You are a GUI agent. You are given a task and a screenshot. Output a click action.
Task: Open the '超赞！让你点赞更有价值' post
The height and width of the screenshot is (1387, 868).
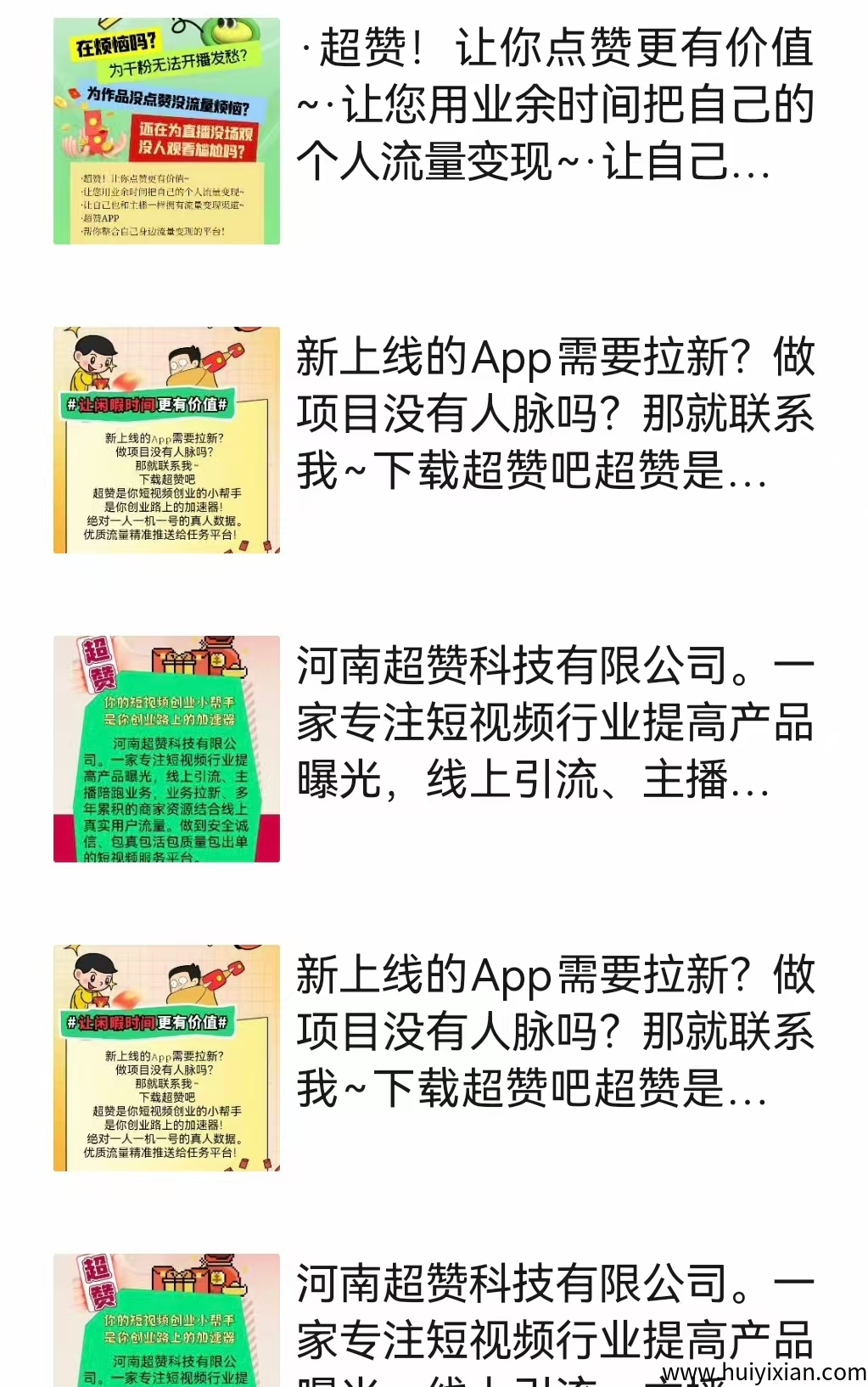[x=555, y=104]
